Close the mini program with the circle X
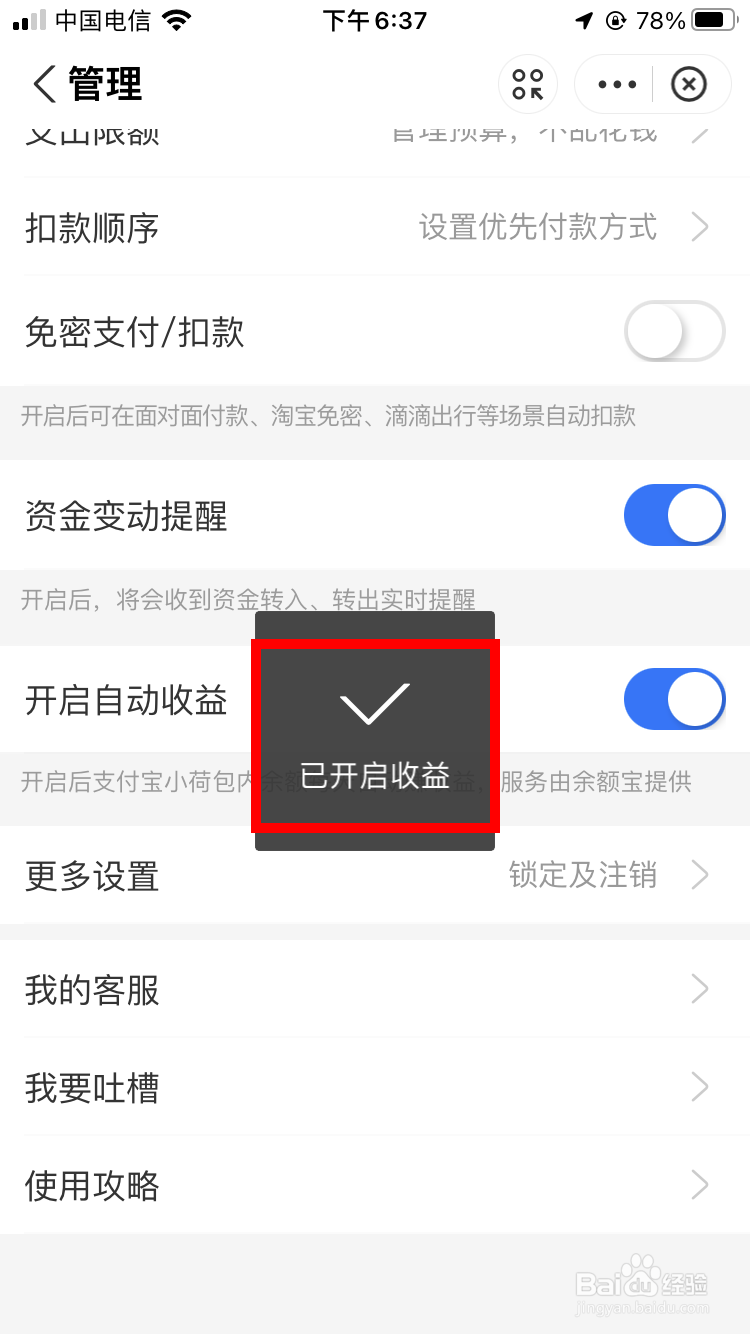Image resolution: width=750 pixels, height=1334 pixels. coord(690,84)
